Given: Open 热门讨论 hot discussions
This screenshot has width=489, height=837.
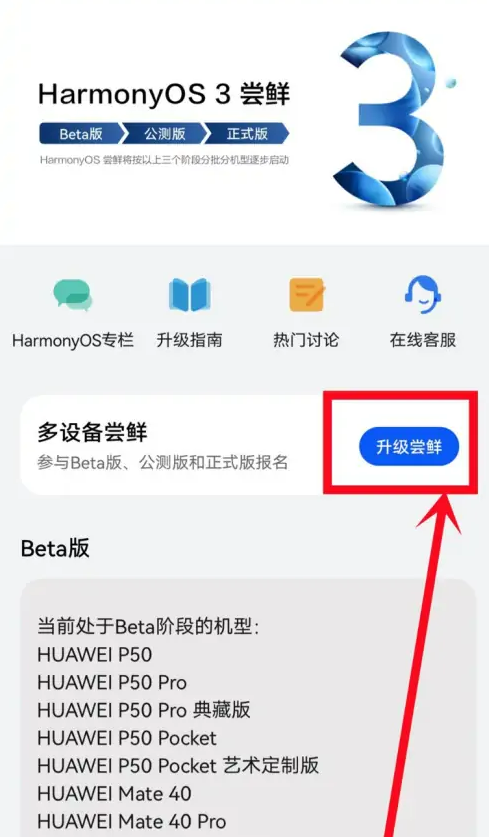Looking at the screenshot, I should tap(306, 313).
